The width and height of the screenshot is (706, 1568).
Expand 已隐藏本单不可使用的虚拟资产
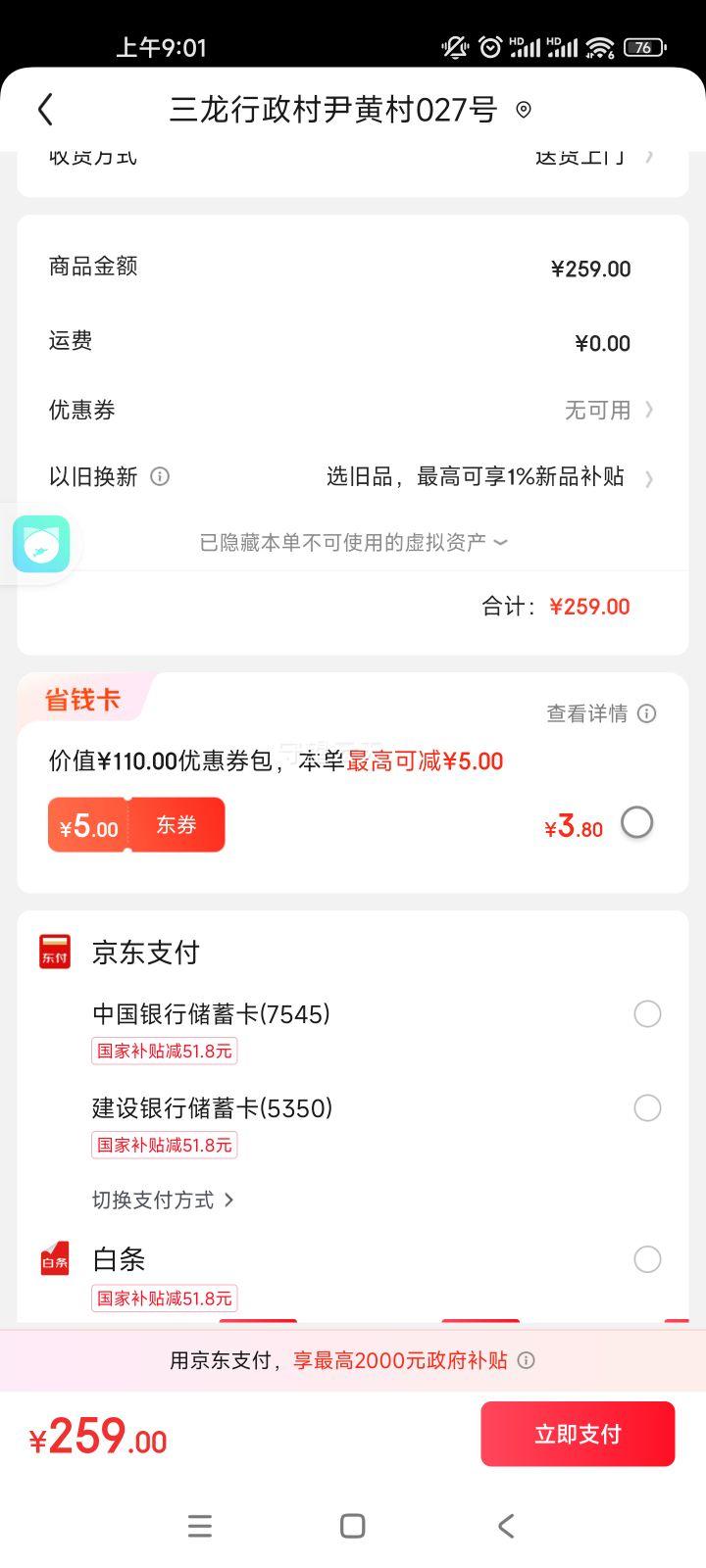click(x=353, y=542)
